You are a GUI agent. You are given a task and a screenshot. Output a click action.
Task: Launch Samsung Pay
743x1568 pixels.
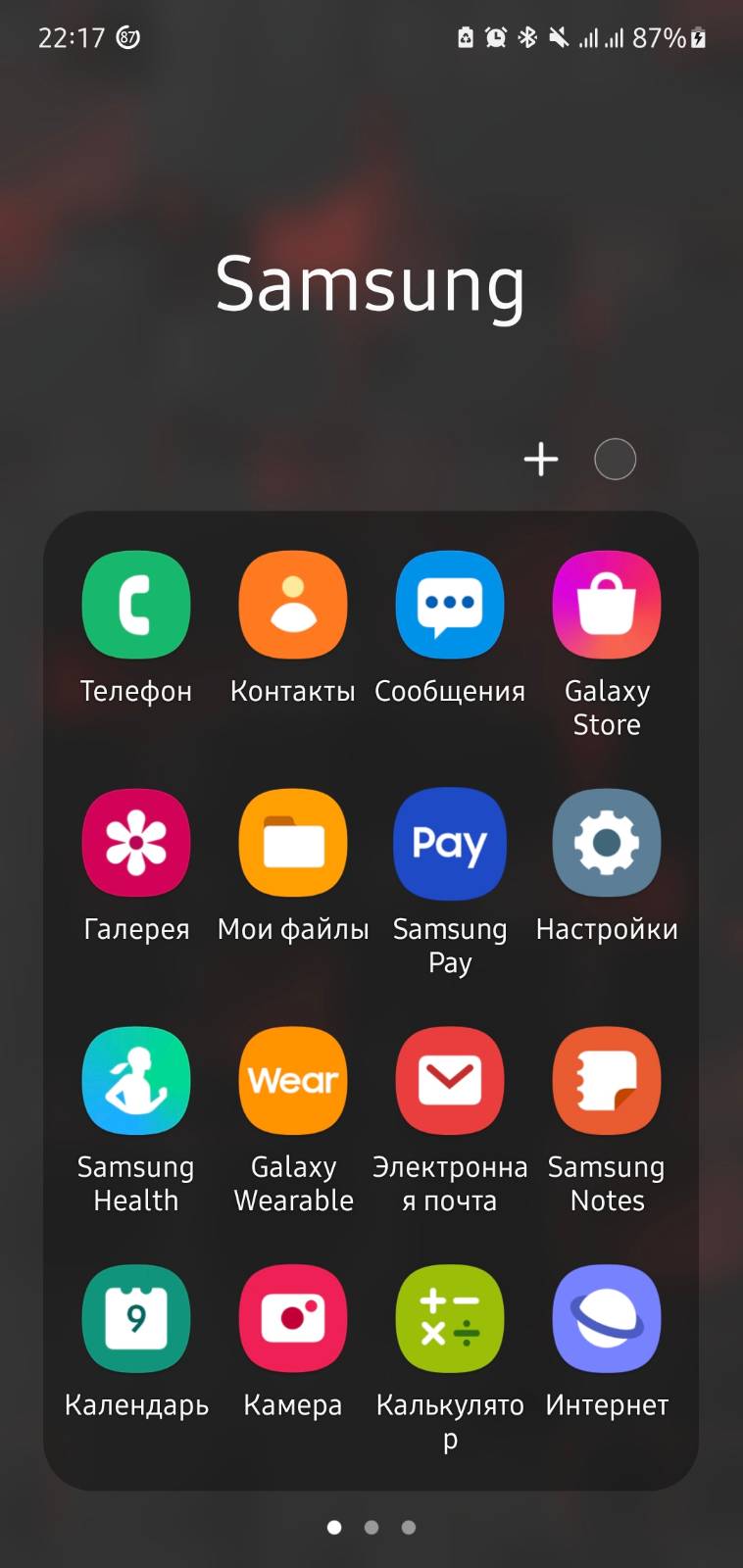click(450, 843)
